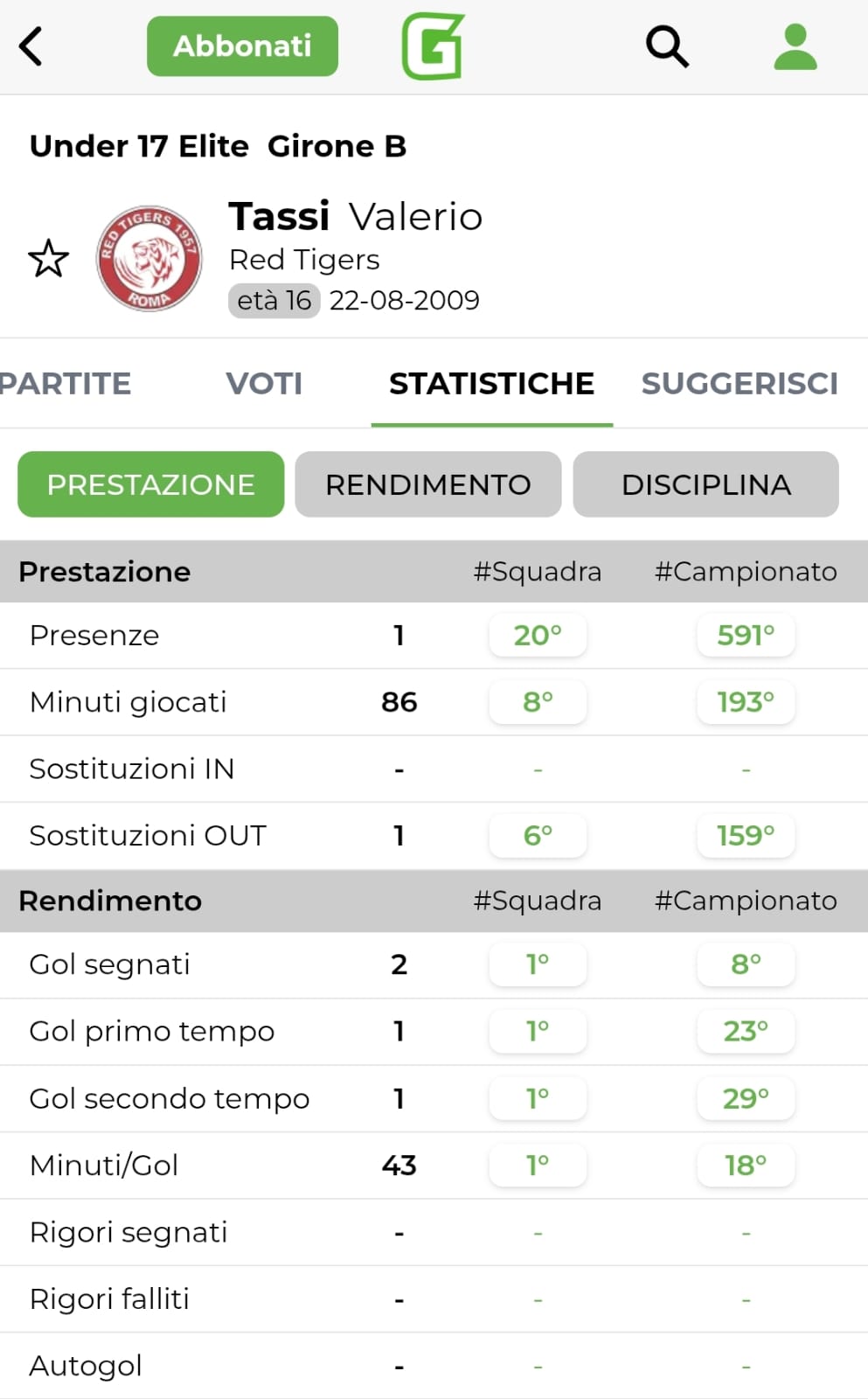Open the Red Tigers team logo

(x=149, y=259)
